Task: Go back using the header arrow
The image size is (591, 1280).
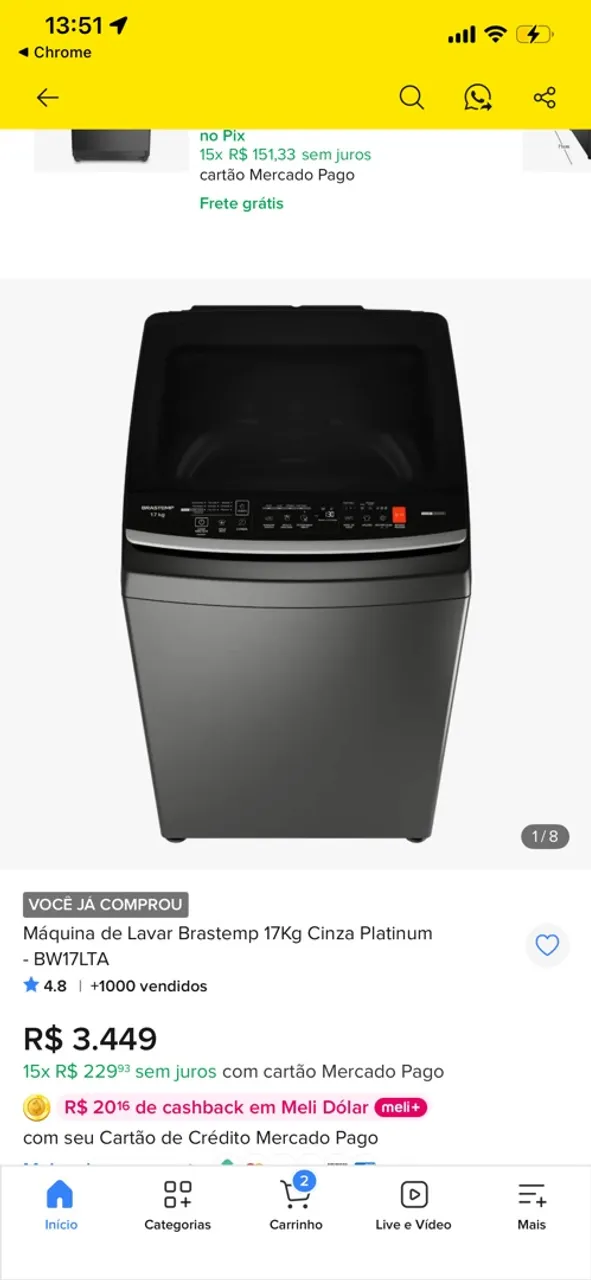Action: click(x=48, y=97)
